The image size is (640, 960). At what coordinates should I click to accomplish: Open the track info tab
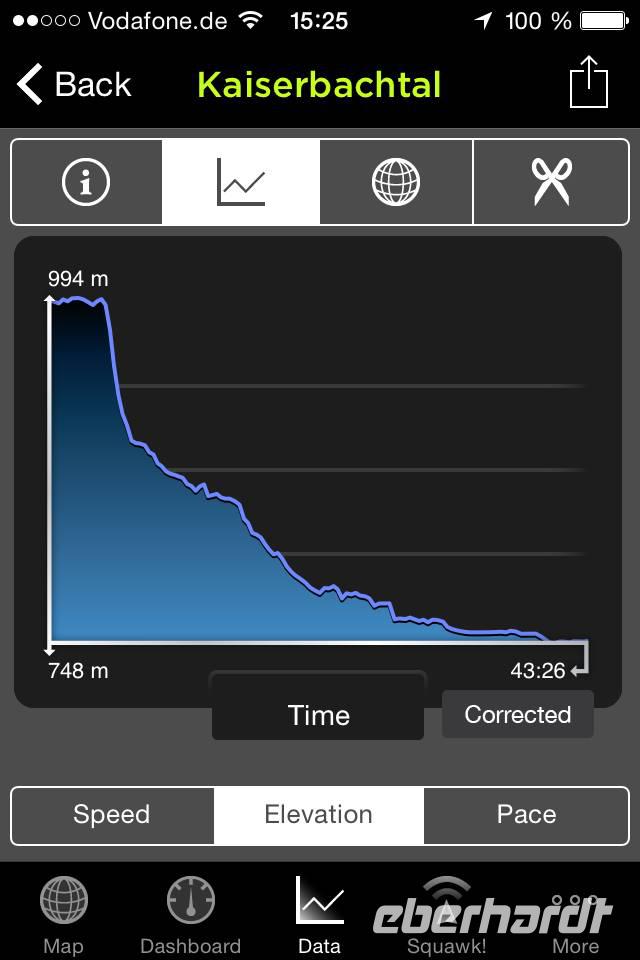(86, 182)
